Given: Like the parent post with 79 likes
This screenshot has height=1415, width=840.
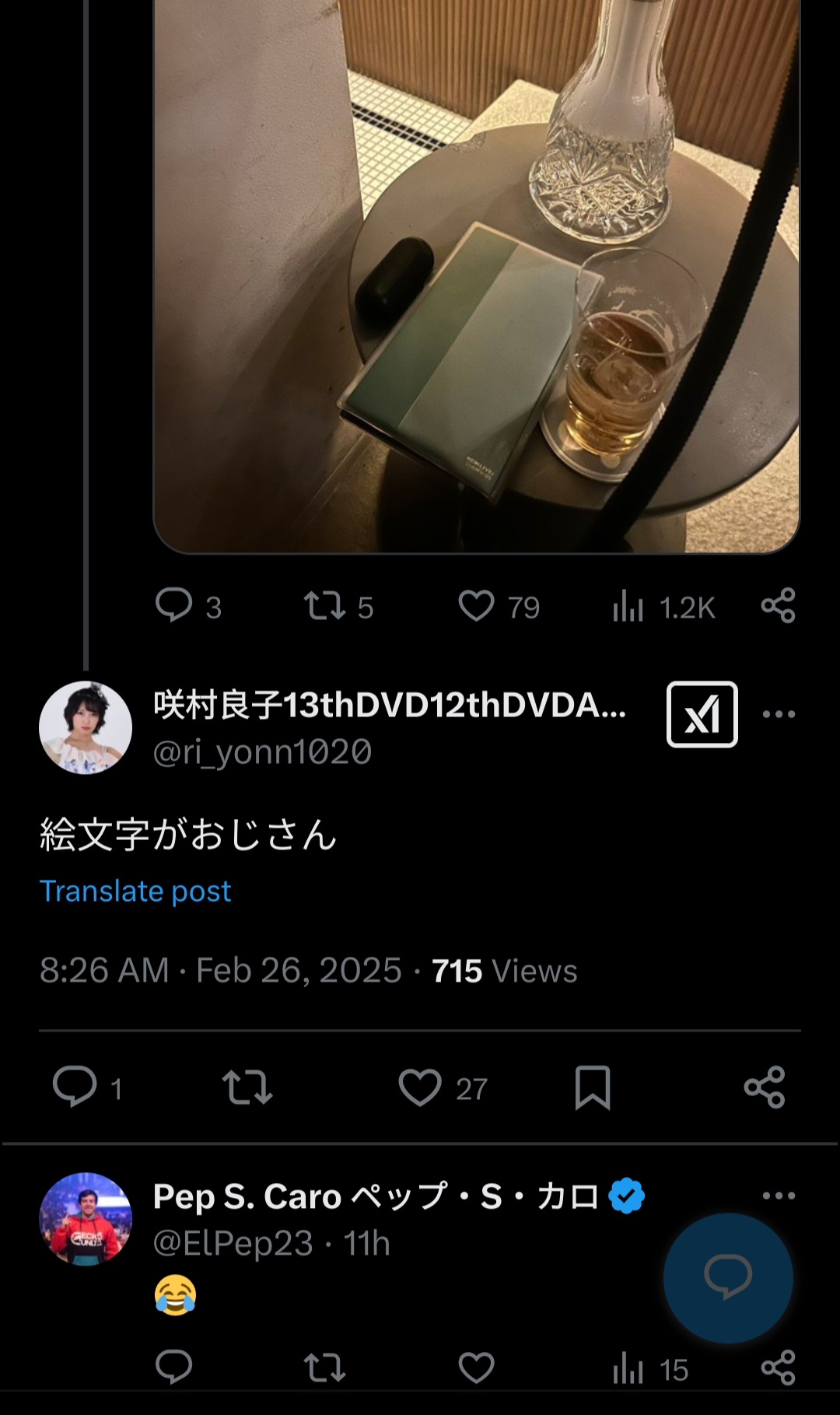Looking at the screenshot, I should coord(476,606).
